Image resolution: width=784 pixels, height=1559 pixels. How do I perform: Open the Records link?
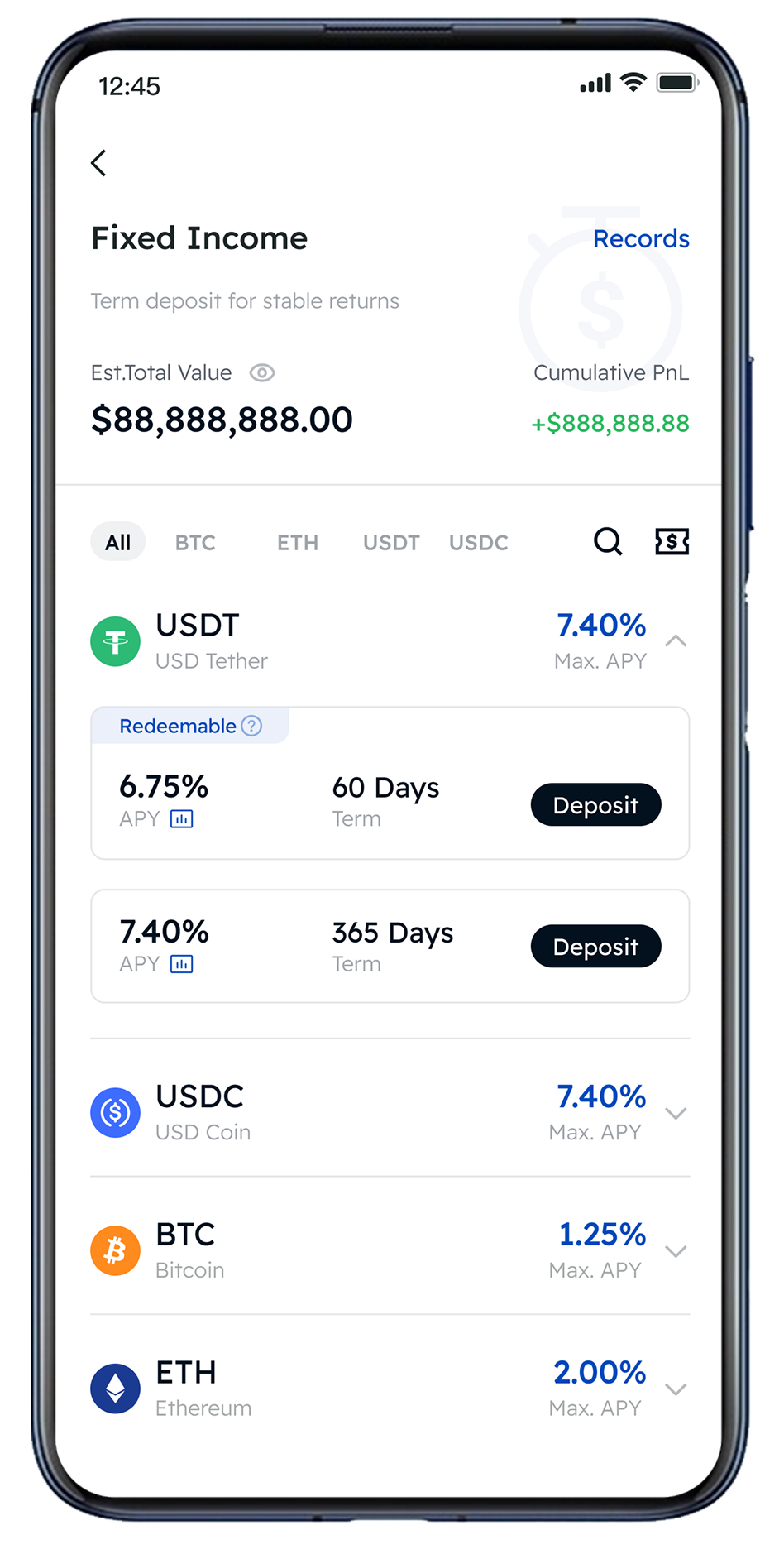click(641, 239)
